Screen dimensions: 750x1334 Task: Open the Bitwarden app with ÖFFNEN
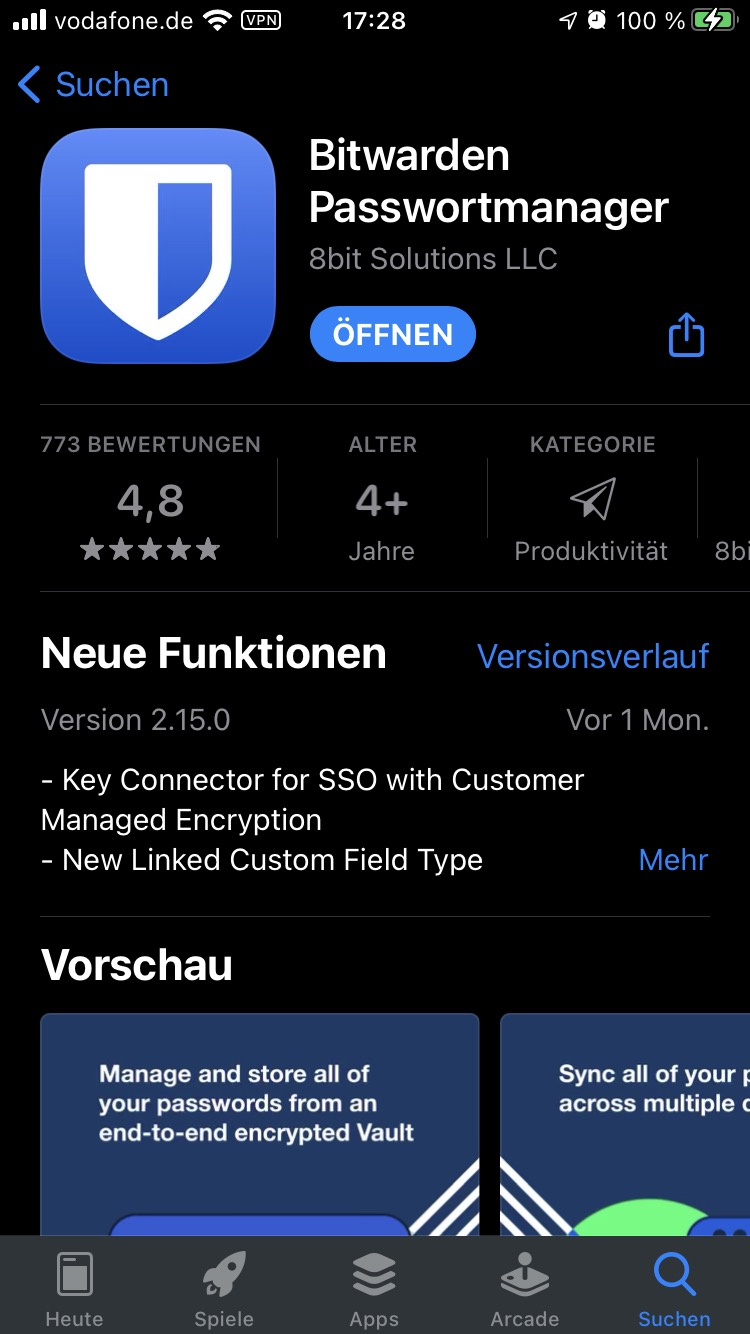click(392, 334)
